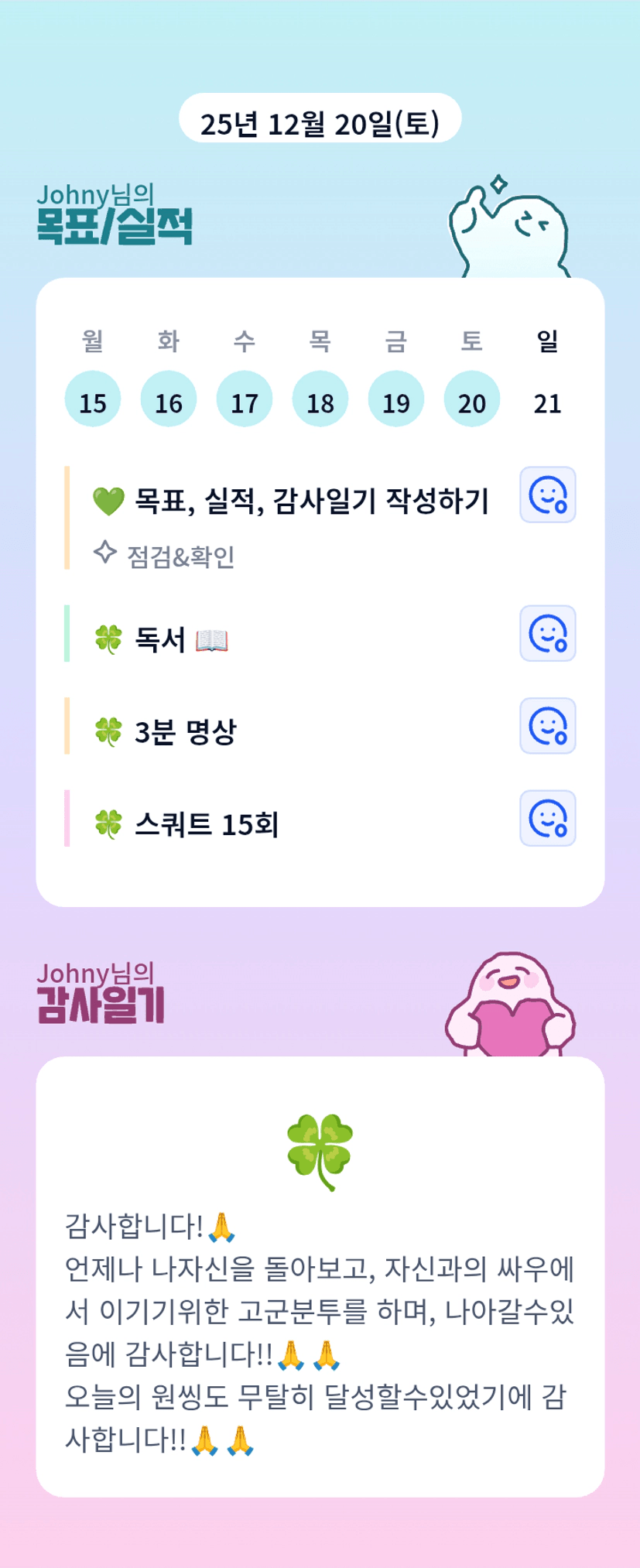
Task: Add emoji reaction to 독서 goal
Action: [548, 633]
